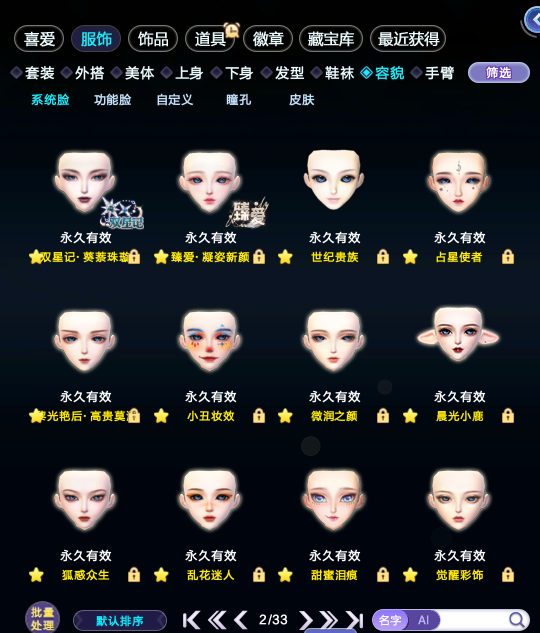The height and width of the screenshot is (633, 540).
Task: Select the 世纪贵族 face
Action: (334, 180)
